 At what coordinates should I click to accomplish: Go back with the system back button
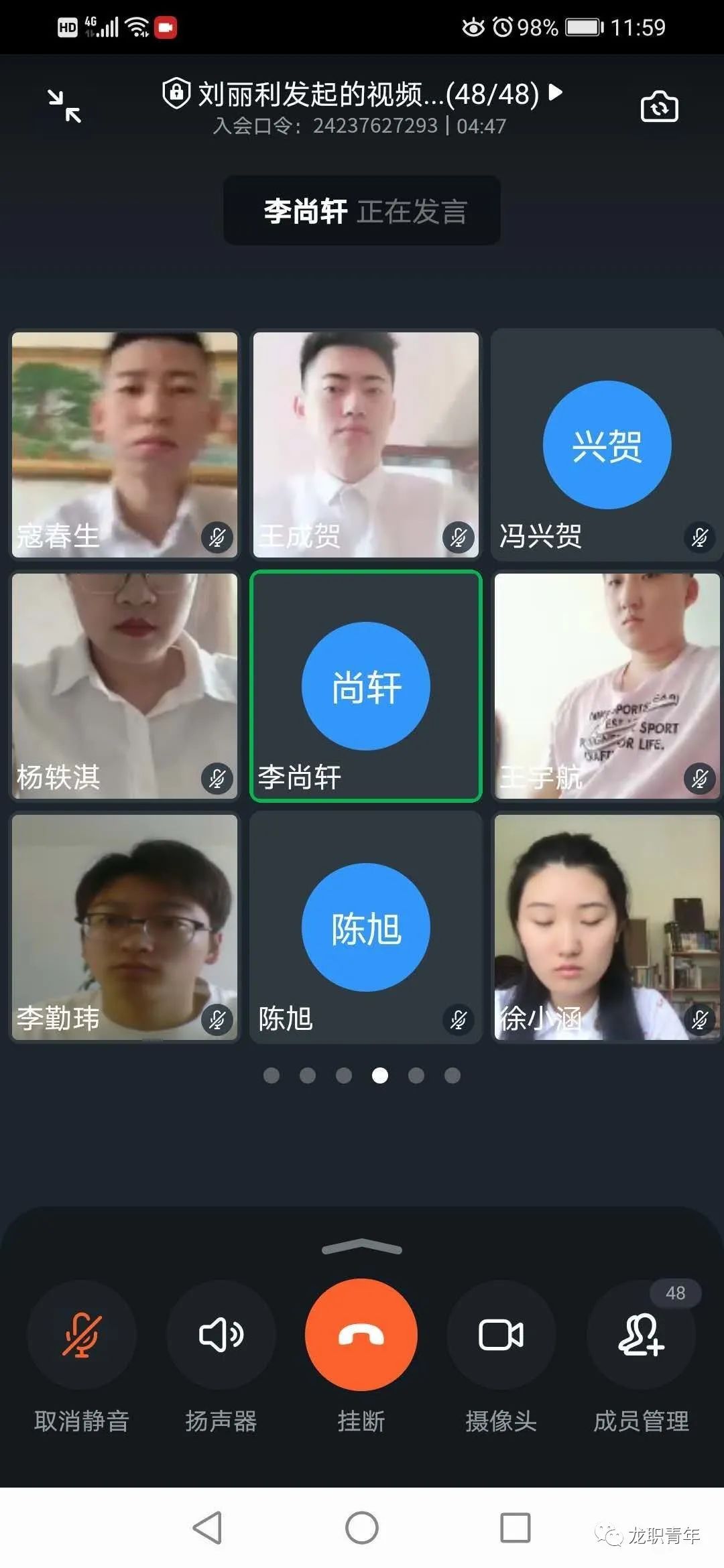[x=207, y=1527]
